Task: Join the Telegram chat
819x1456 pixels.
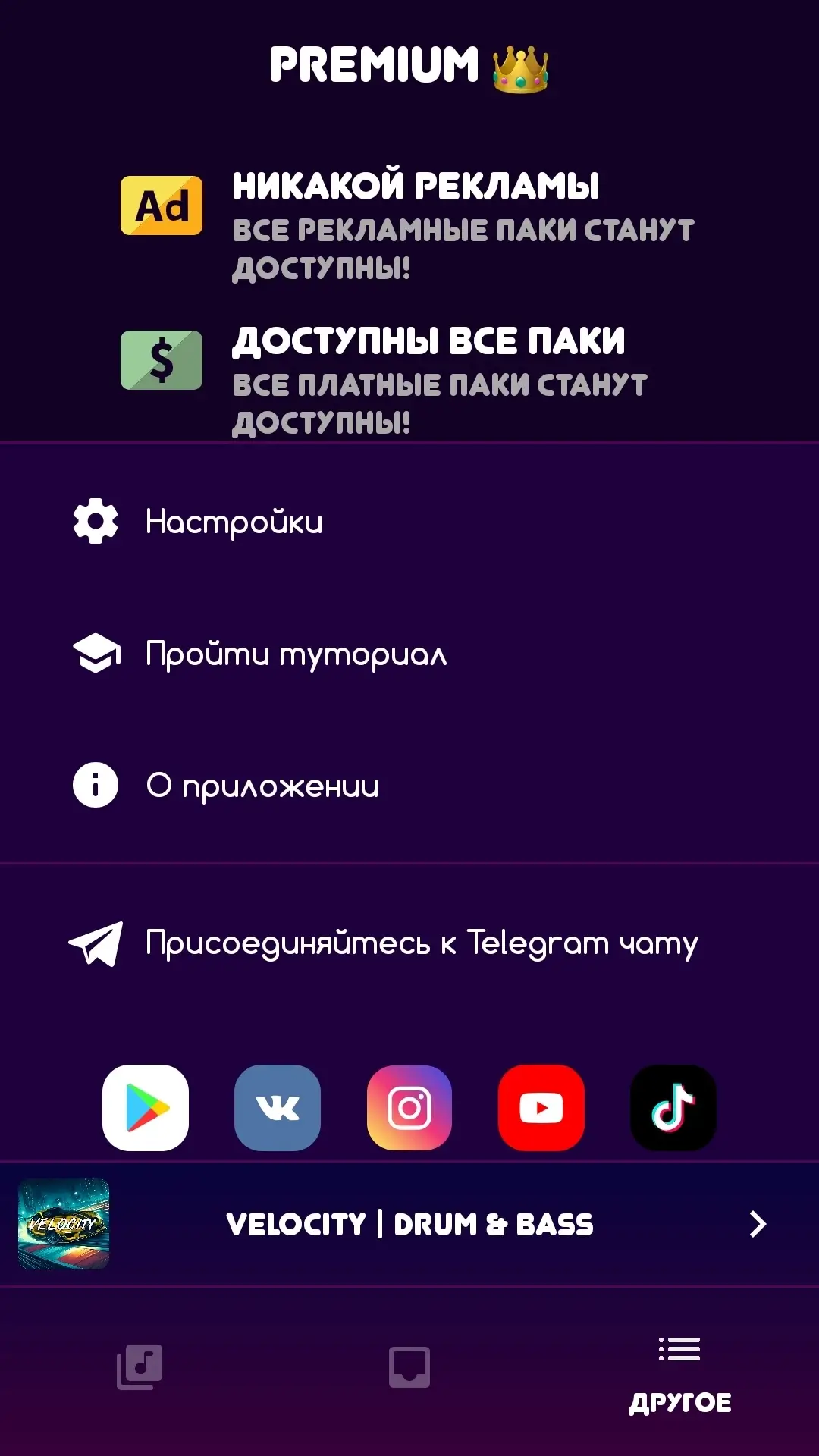Action: 409,943
